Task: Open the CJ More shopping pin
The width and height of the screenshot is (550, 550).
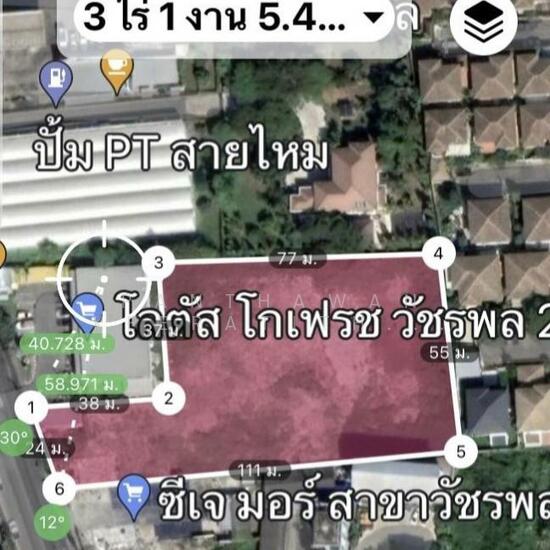Action: pyautogui.click(x=134, y=497)
